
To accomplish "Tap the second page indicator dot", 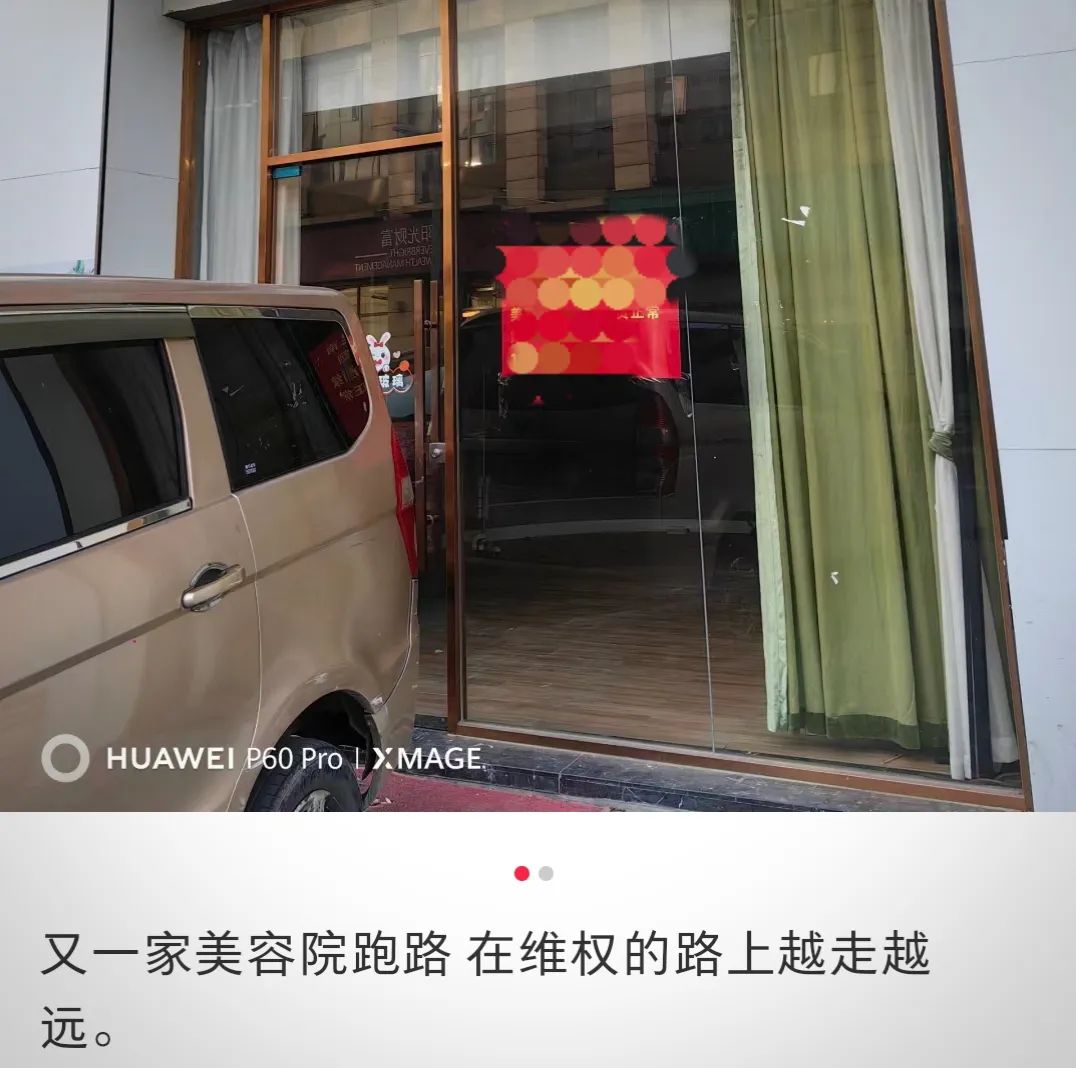I will (546, 873).
